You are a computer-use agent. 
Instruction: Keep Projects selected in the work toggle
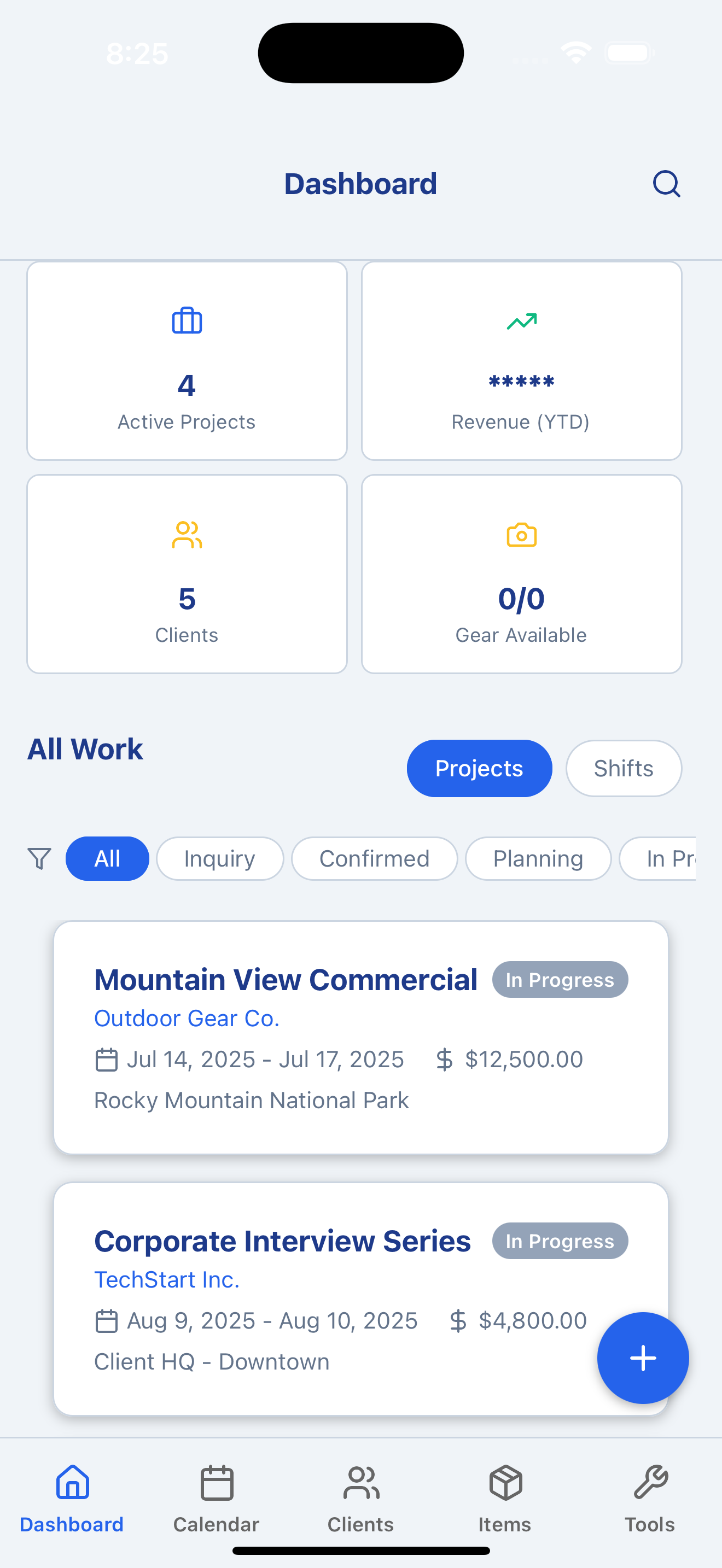point(479,768)
